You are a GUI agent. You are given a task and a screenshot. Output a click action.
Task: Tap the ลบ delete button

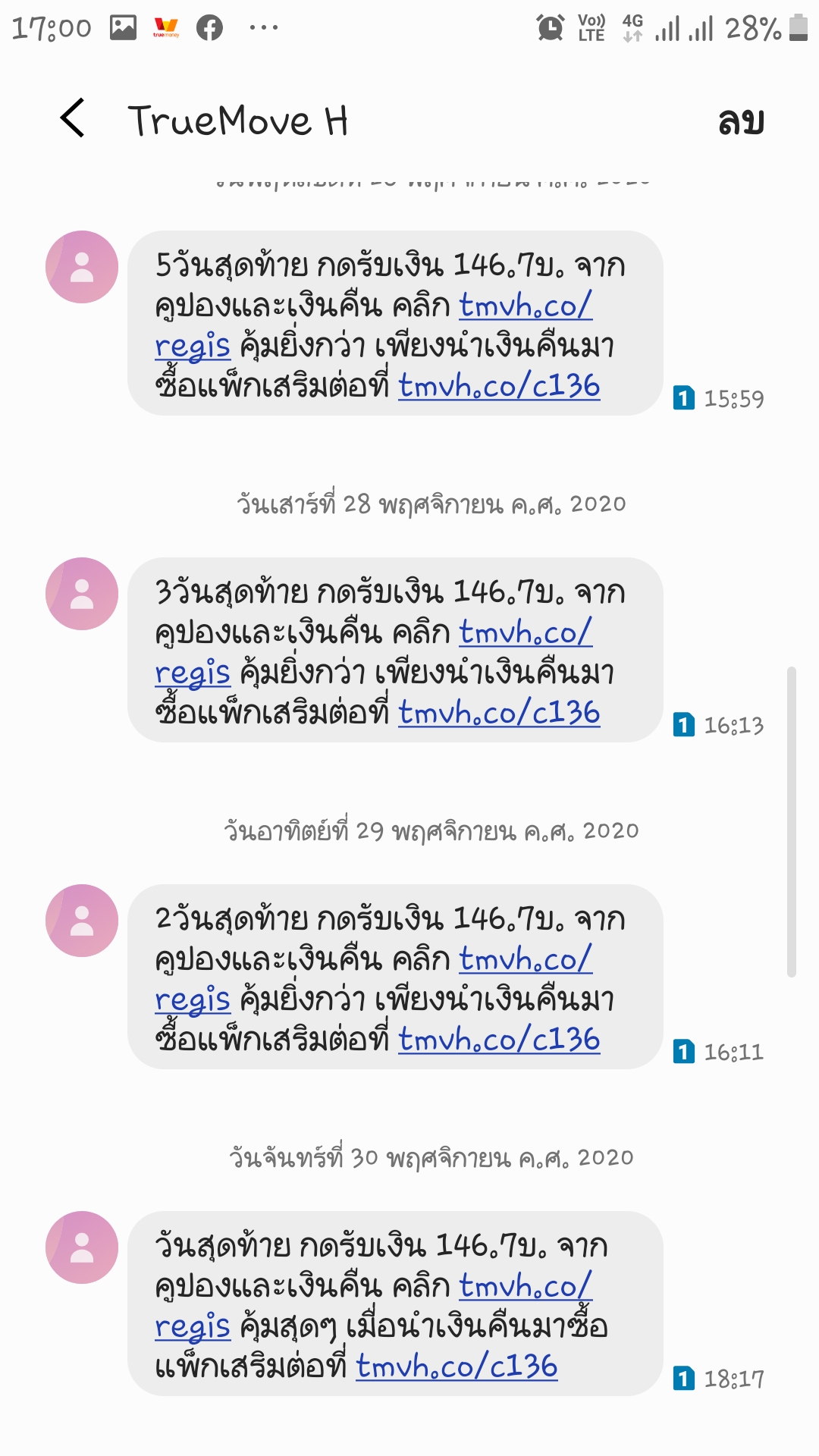(740, 121)
